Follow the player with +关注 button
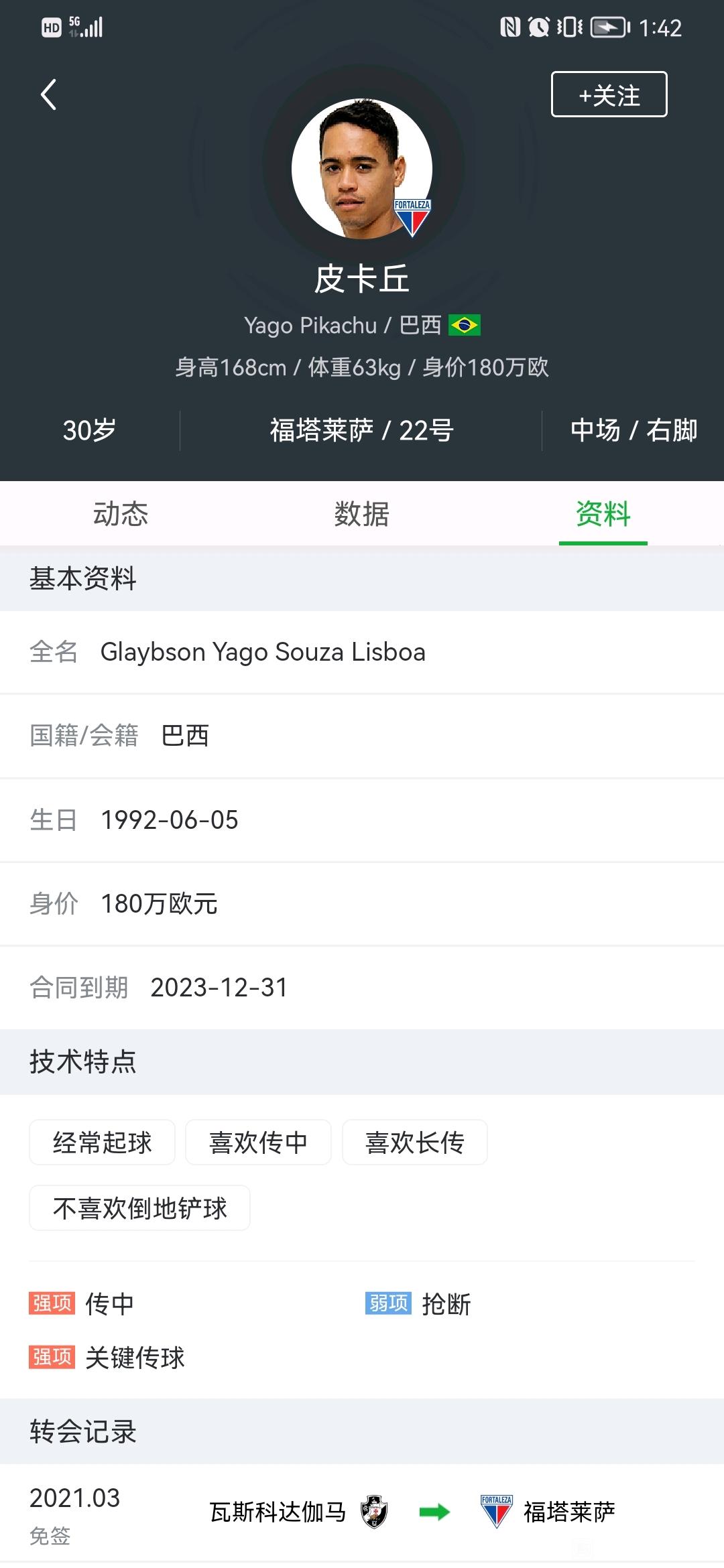 (x=609, y=94)
